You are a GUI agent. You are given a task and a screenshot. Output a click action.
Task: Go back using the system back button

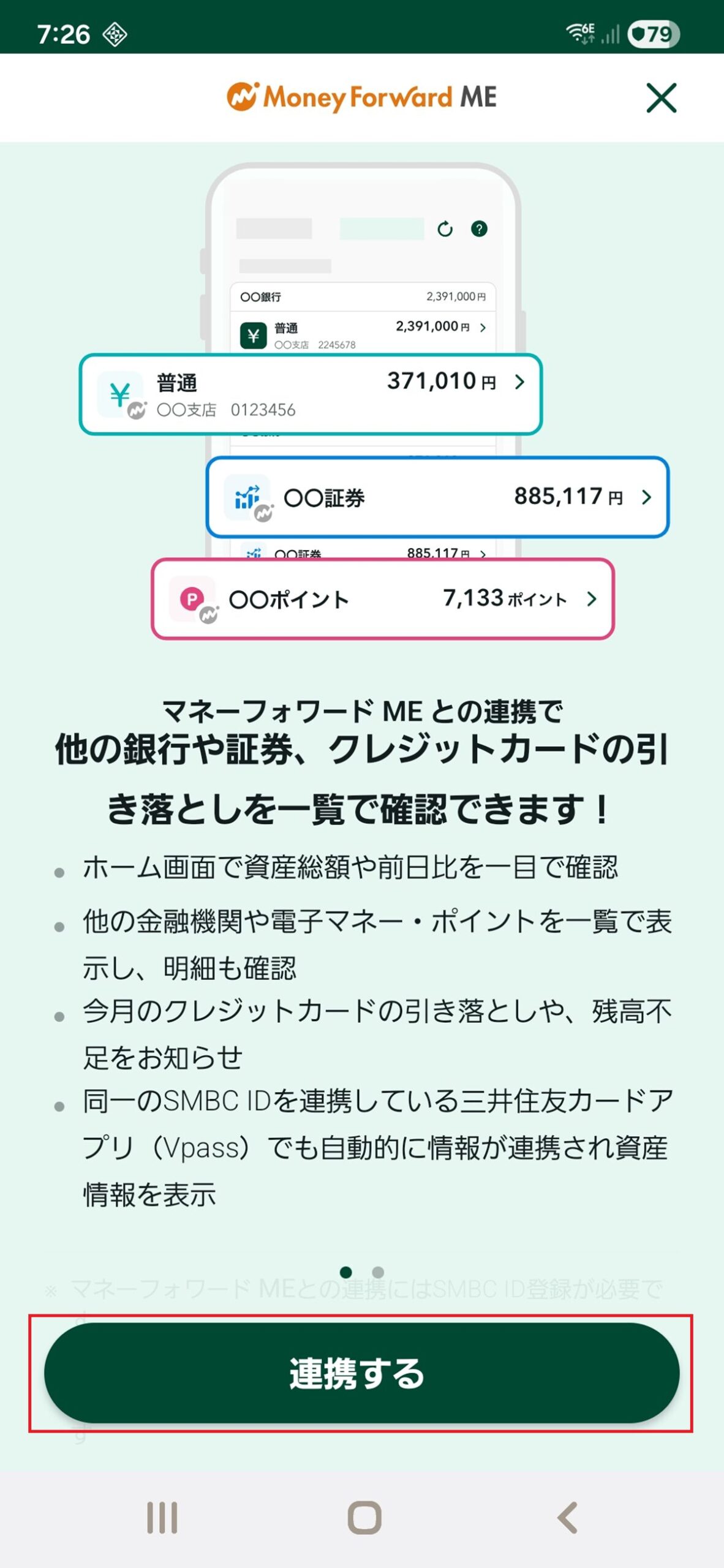coord(567,1517)
